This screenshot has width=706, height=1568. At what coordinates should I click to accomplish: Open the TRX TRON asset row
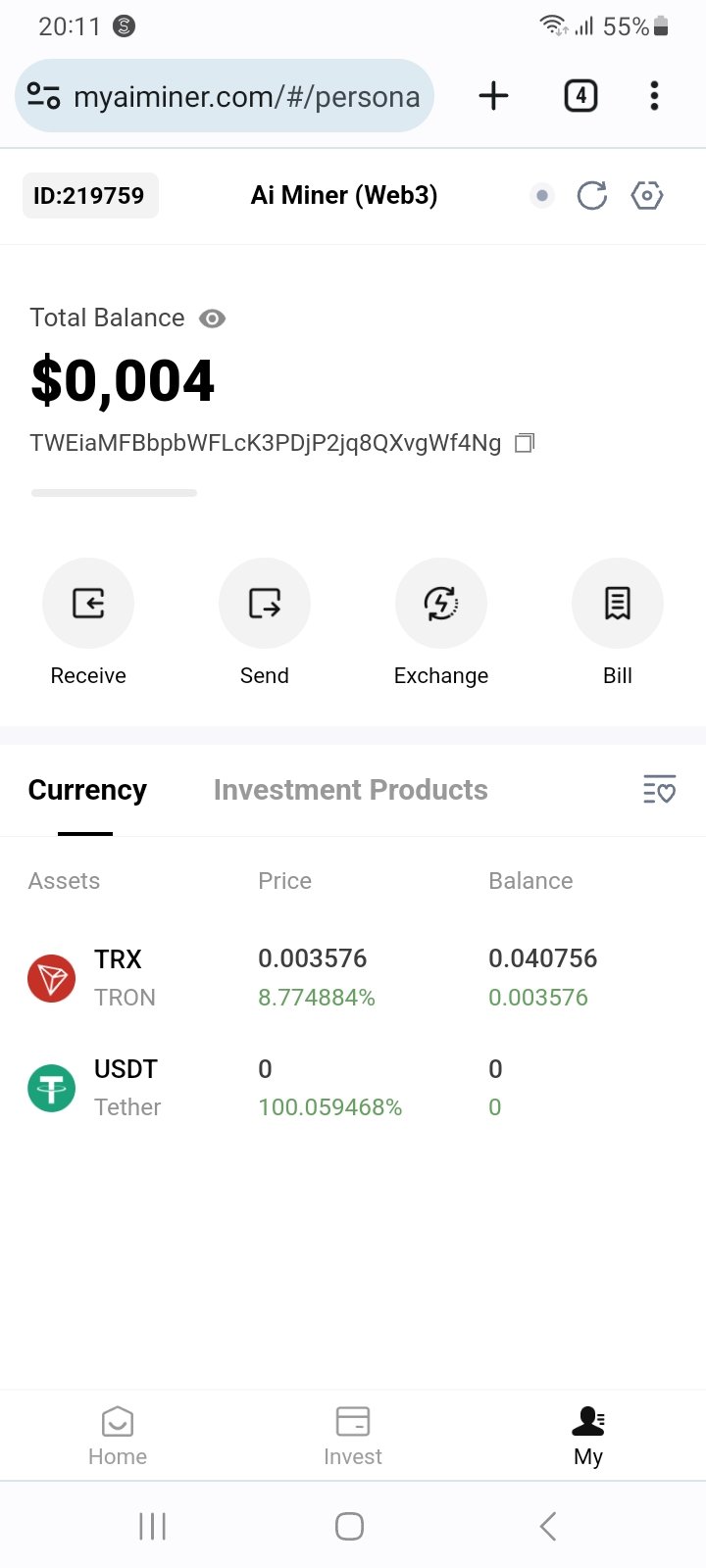(353, 978)
